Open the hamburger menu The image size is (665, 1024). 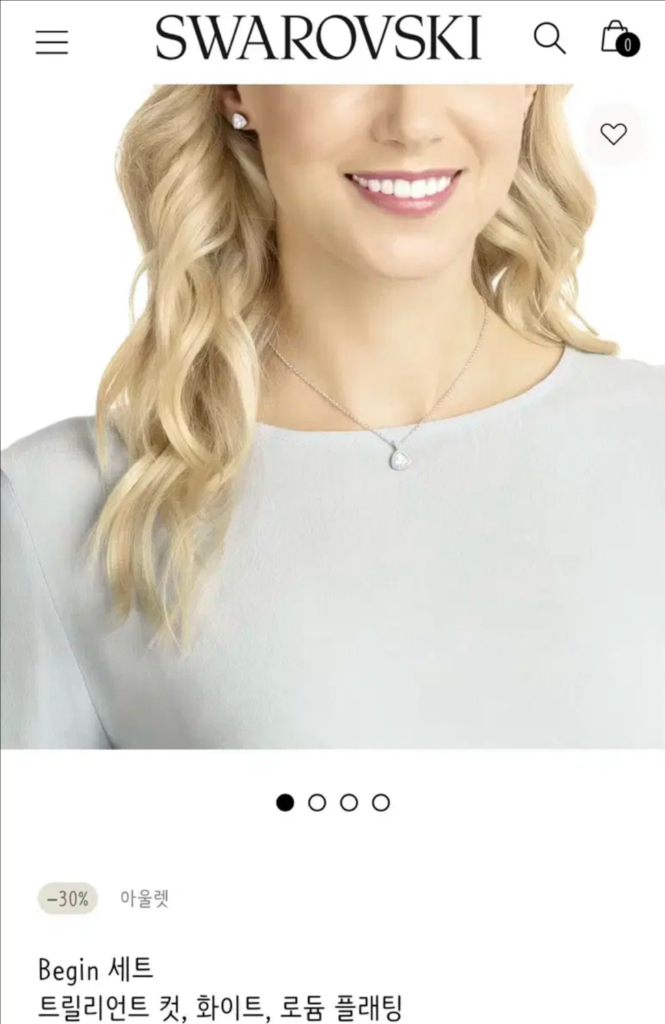point(52,42)
